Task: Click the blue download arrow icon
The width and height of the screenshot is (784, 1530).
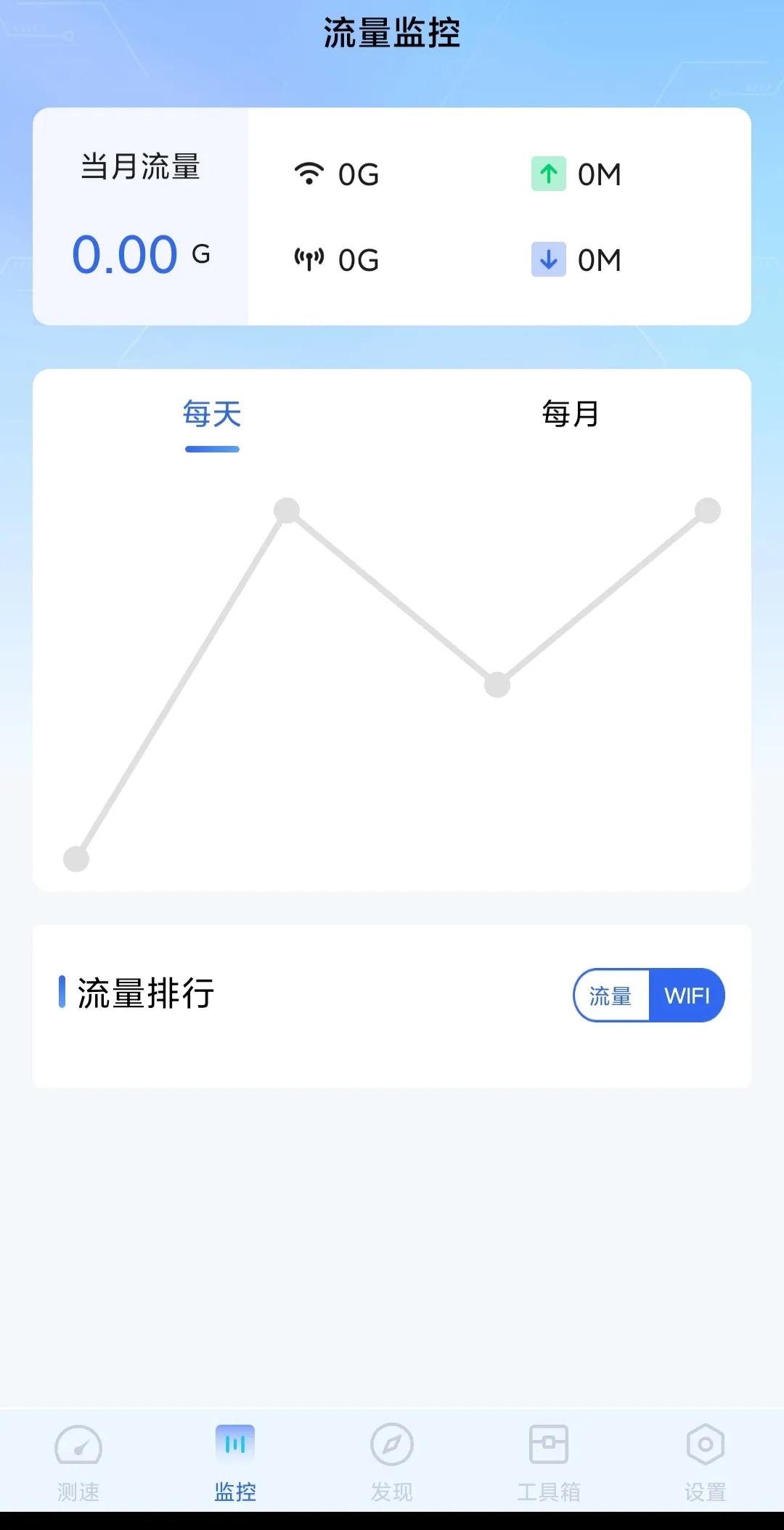Action: tap(549, 259)
